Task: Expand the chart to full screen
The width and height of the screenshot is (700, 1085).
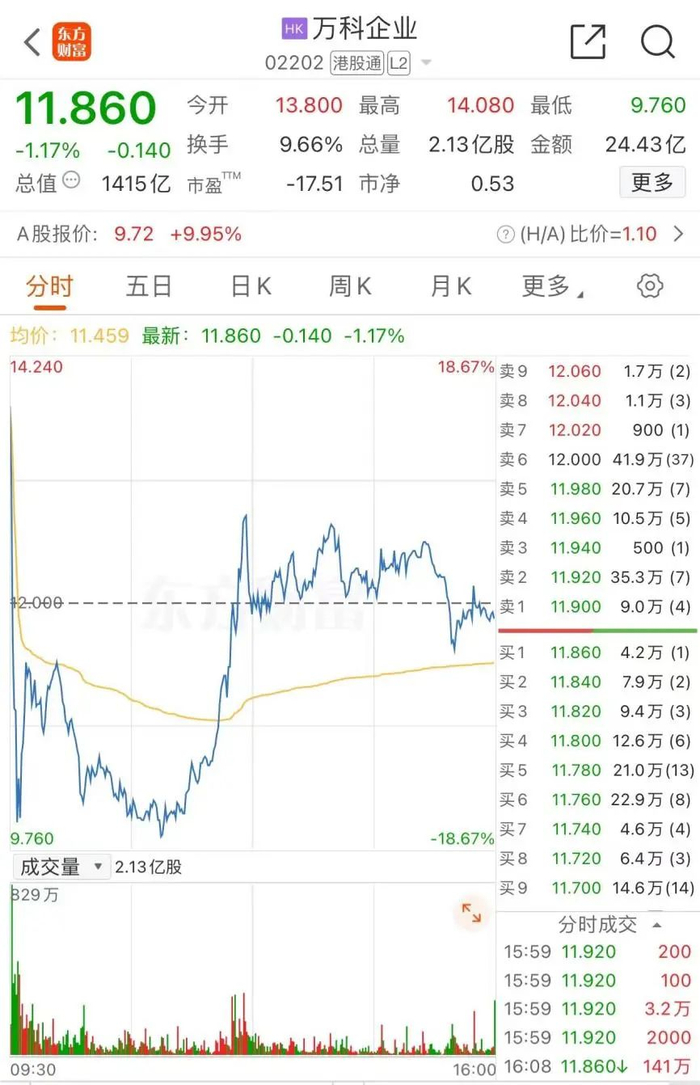Action: (x=470, y=912)
